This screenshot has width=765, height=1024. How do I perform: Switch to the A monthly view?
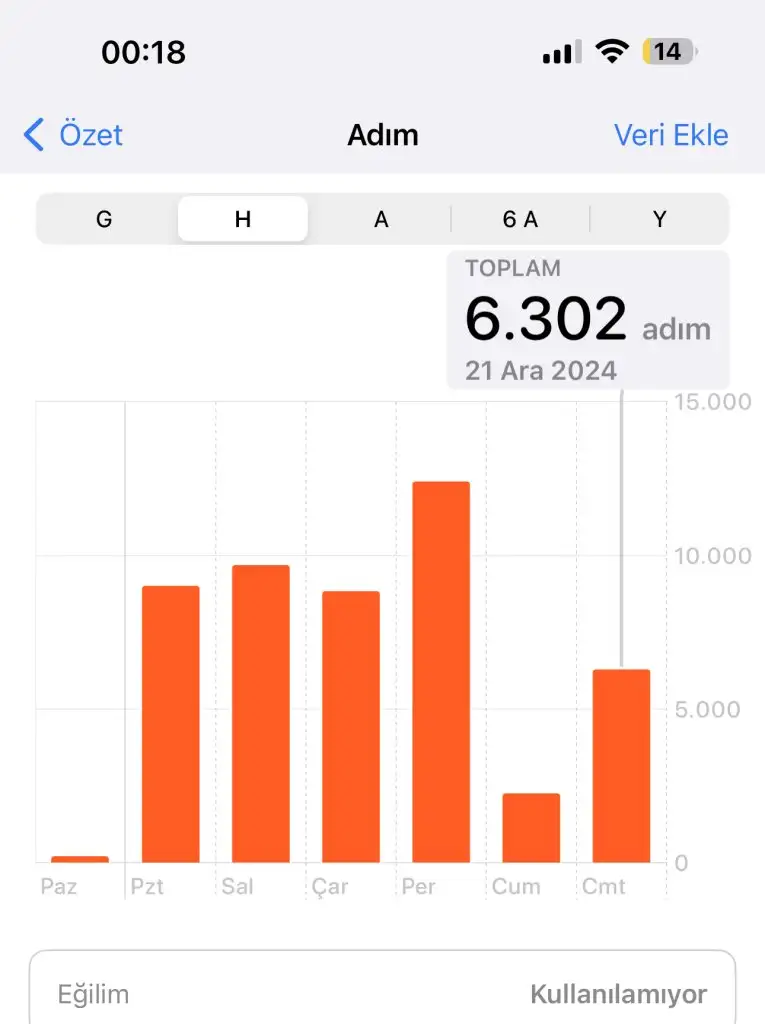(x=381, y=219)
